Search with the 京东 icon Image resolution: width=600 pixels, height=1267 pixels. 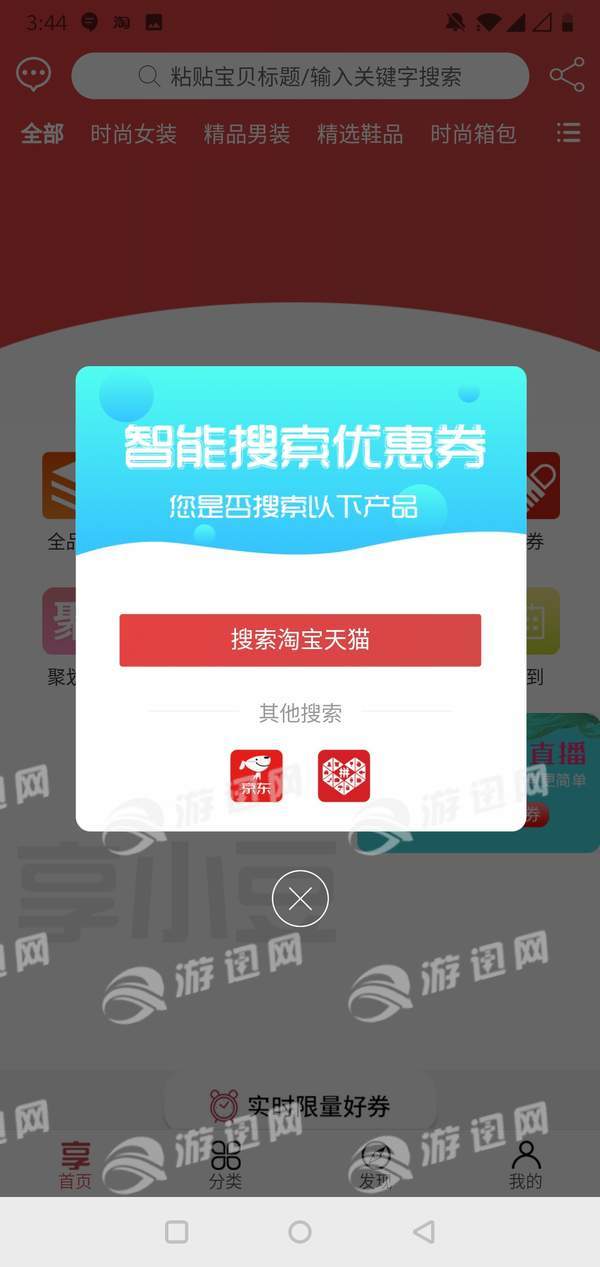tap(256, 776)
